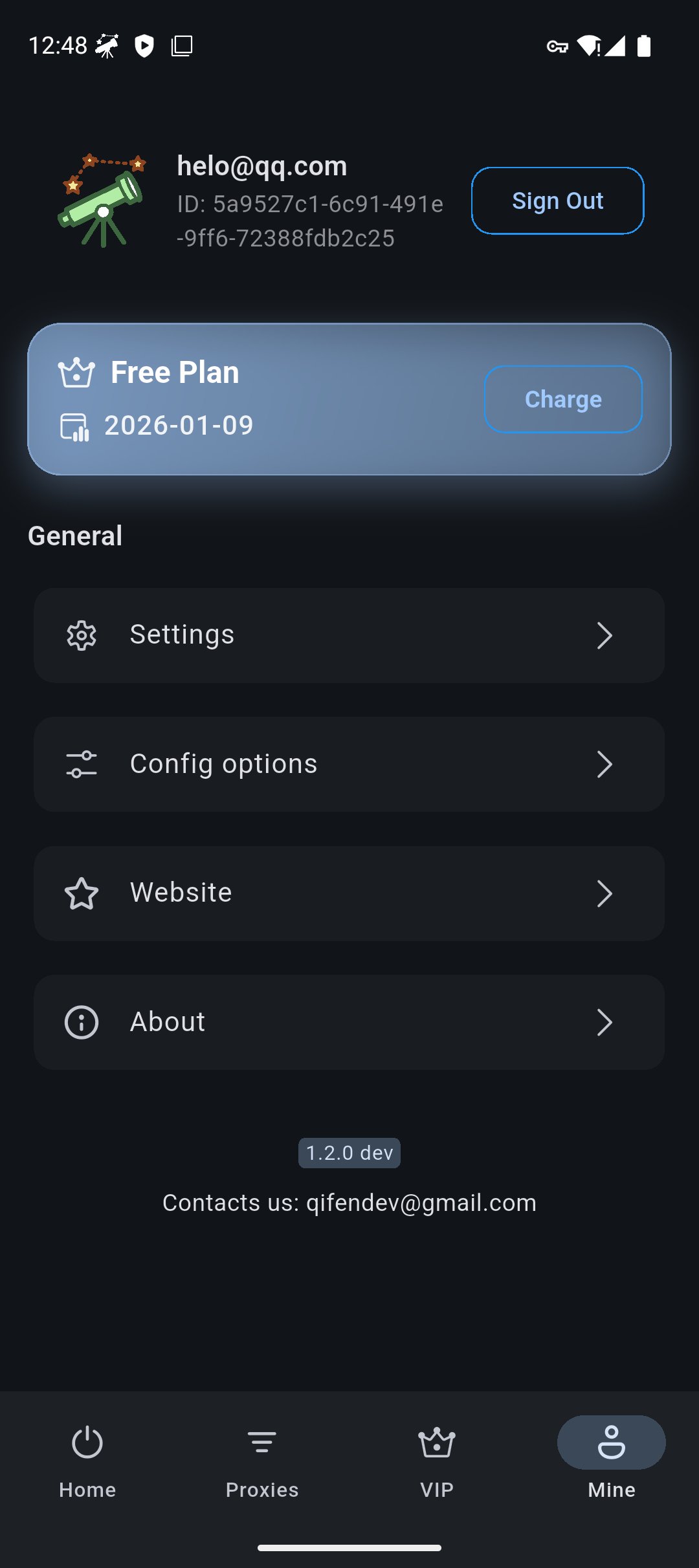The image size is (699, 1568).
Task: Tap the sliders icon beside Config options
Action: [81, 764]
